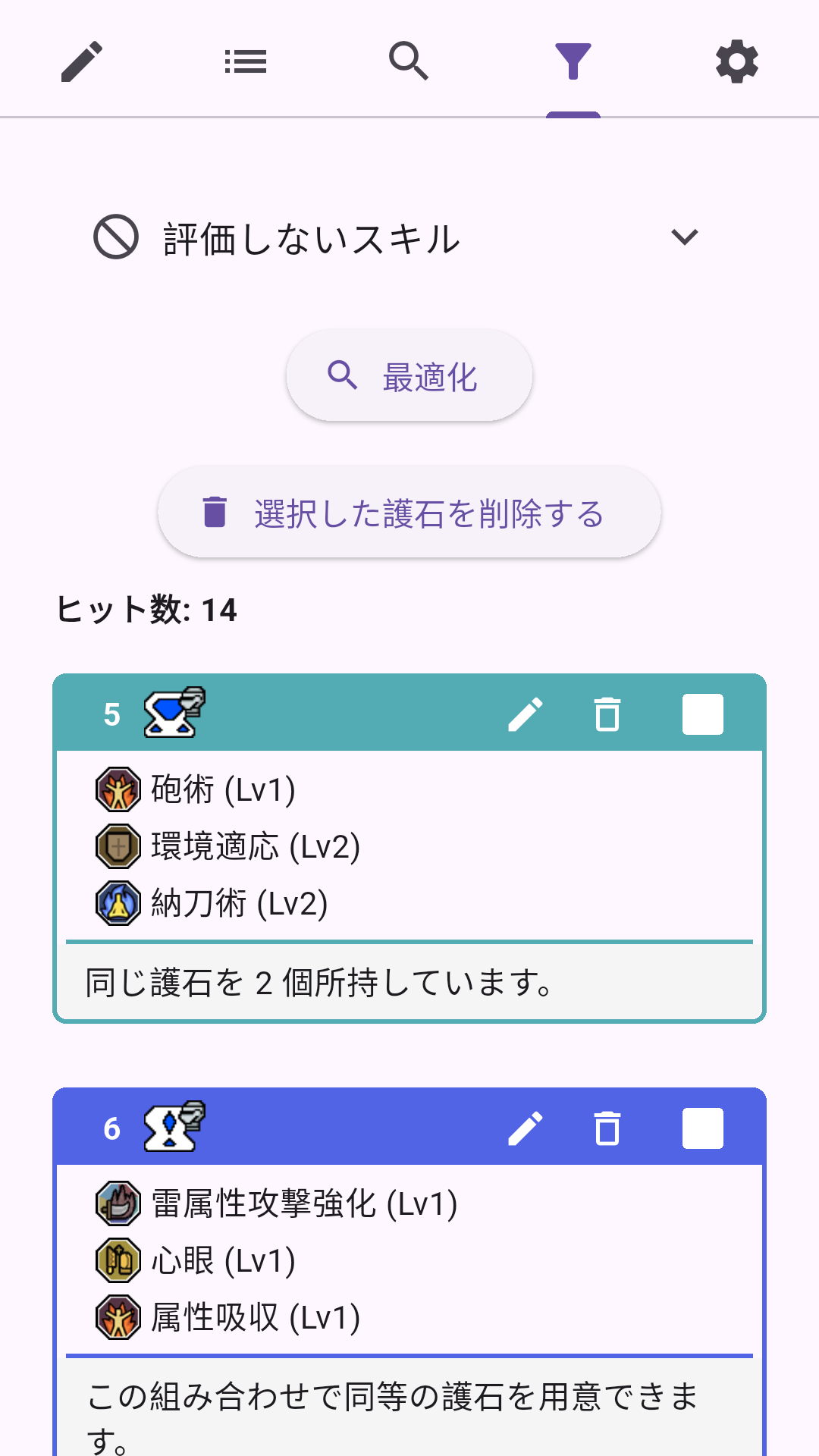819x1456 pixels.
Task: Select the edit pencil icon in top navigation
Action: click(x=82, y=61)
